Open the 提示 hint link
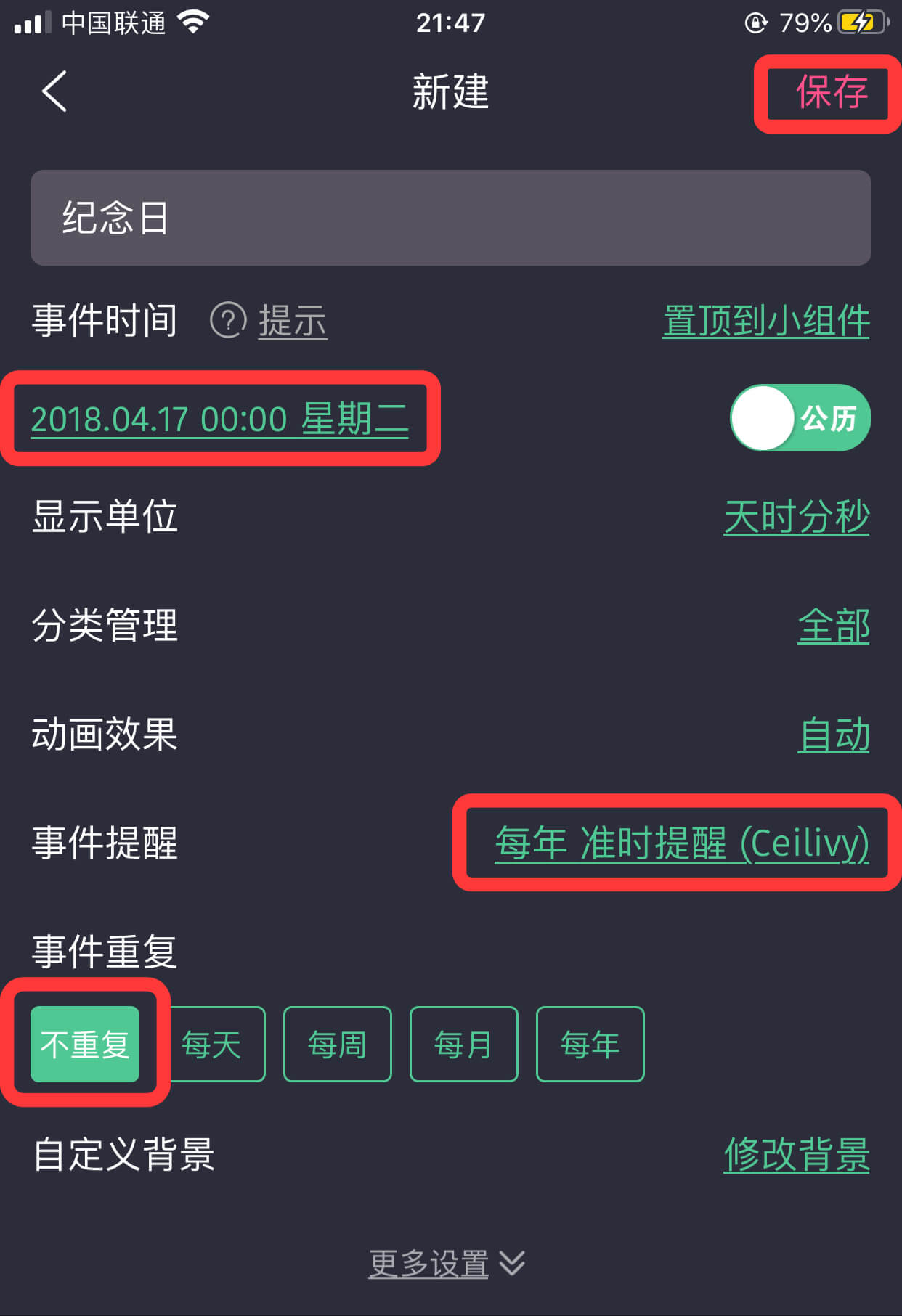Screen dimensions: 902x1316 [x=291, y=321]
